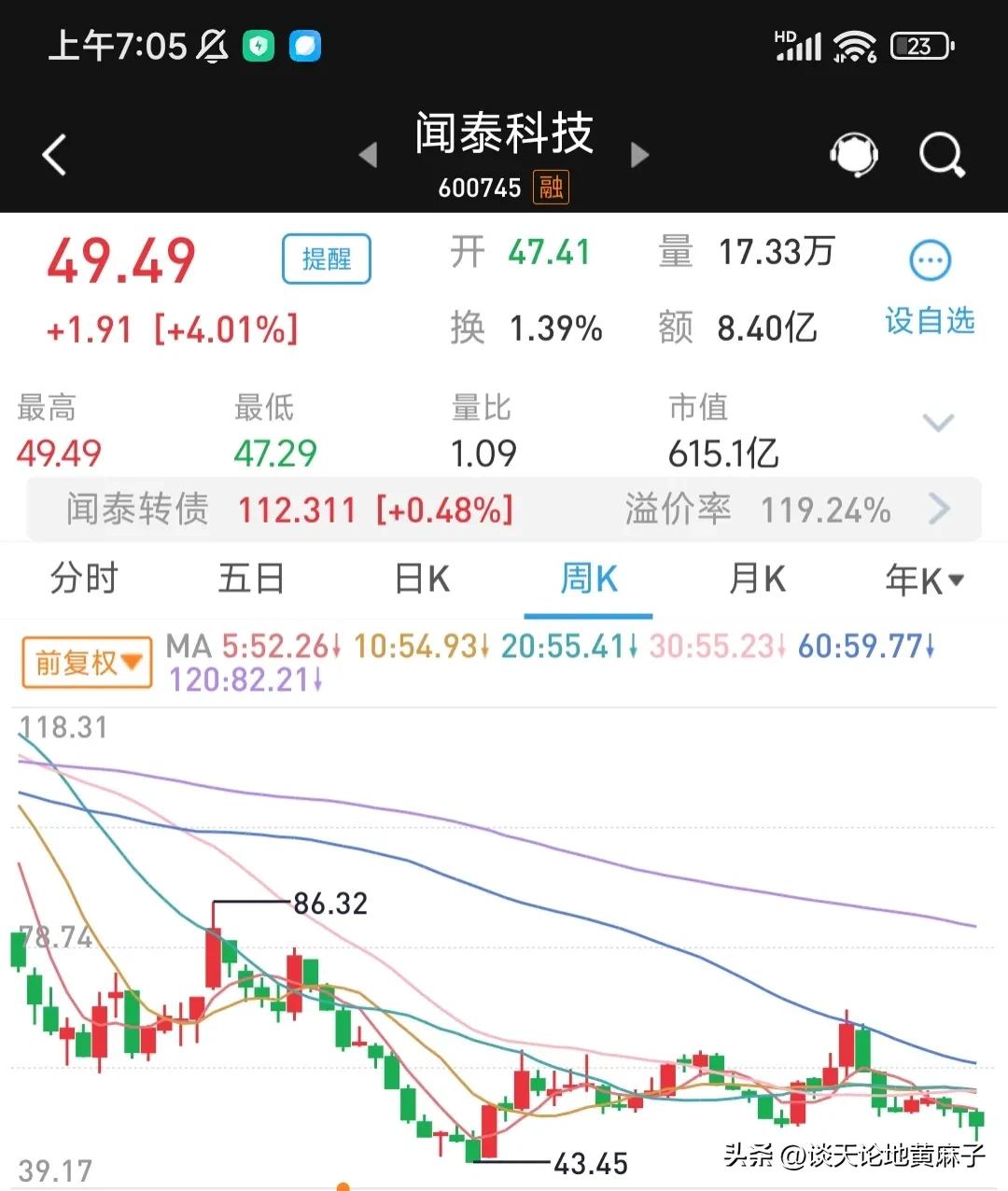Expand the 年K tab dropdown arrow
The image size is (1008, 1191).
click(956, 579)
